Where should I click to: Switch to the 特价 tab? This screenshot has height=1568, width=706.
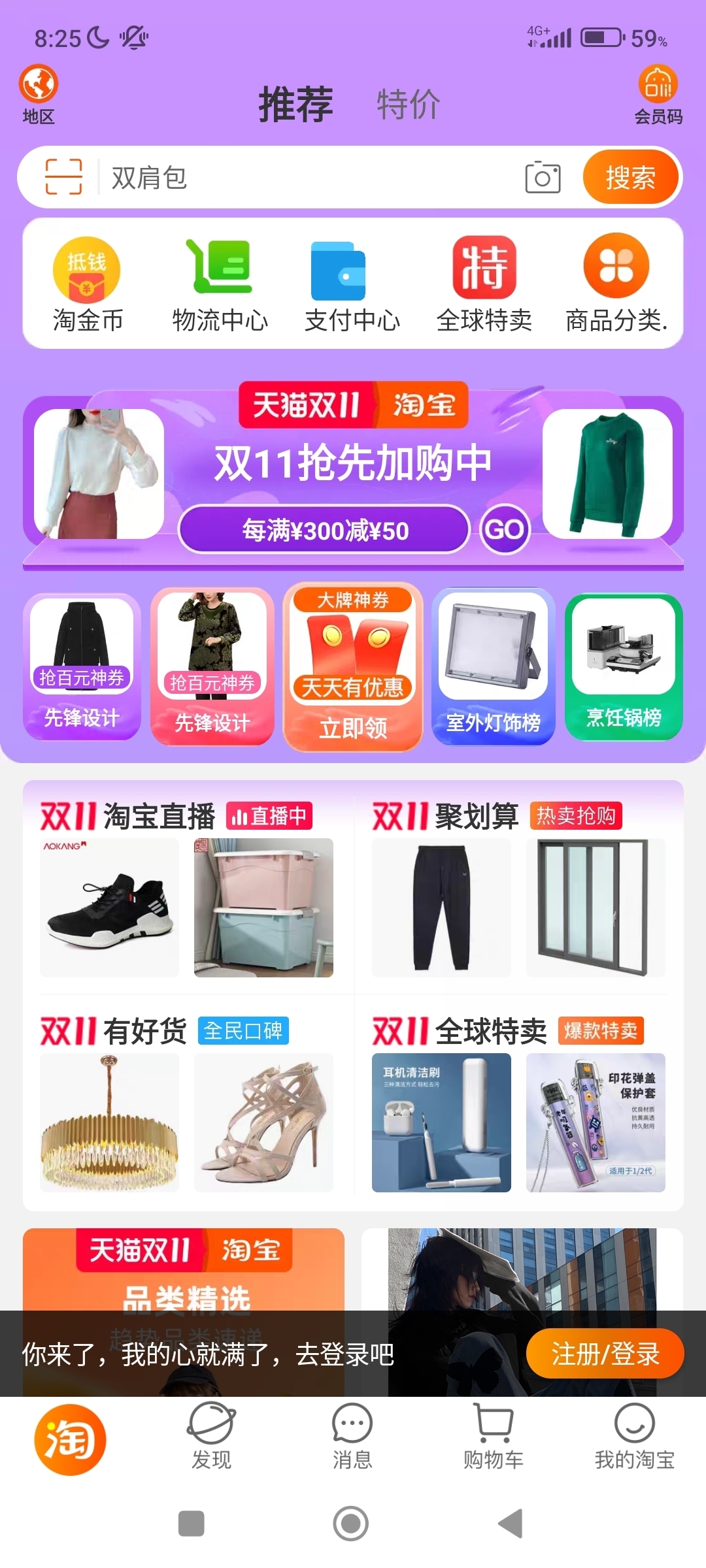click(x=409, y=105)
